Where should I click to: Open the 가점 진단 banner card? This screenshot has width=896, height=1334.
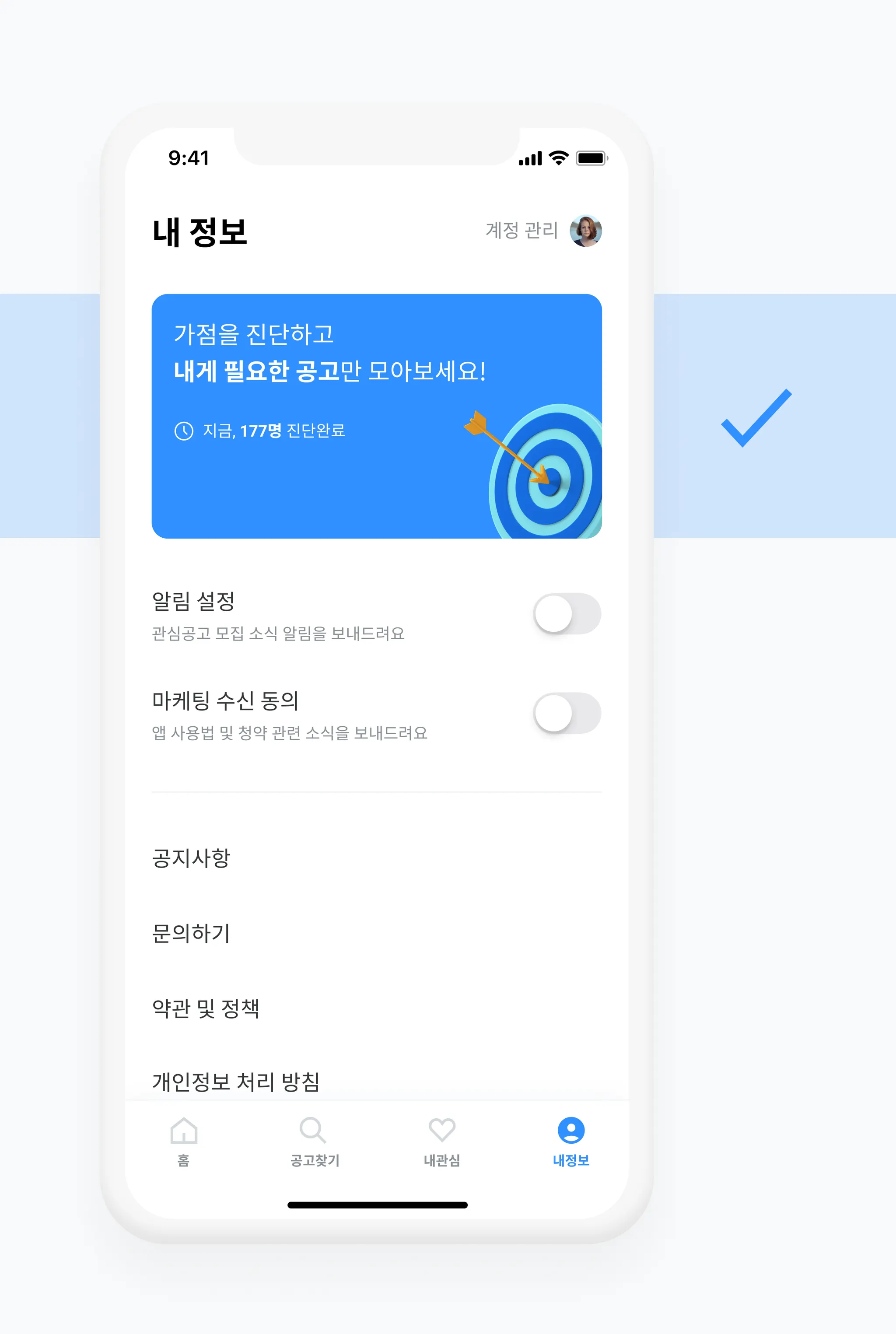point(377,416)
